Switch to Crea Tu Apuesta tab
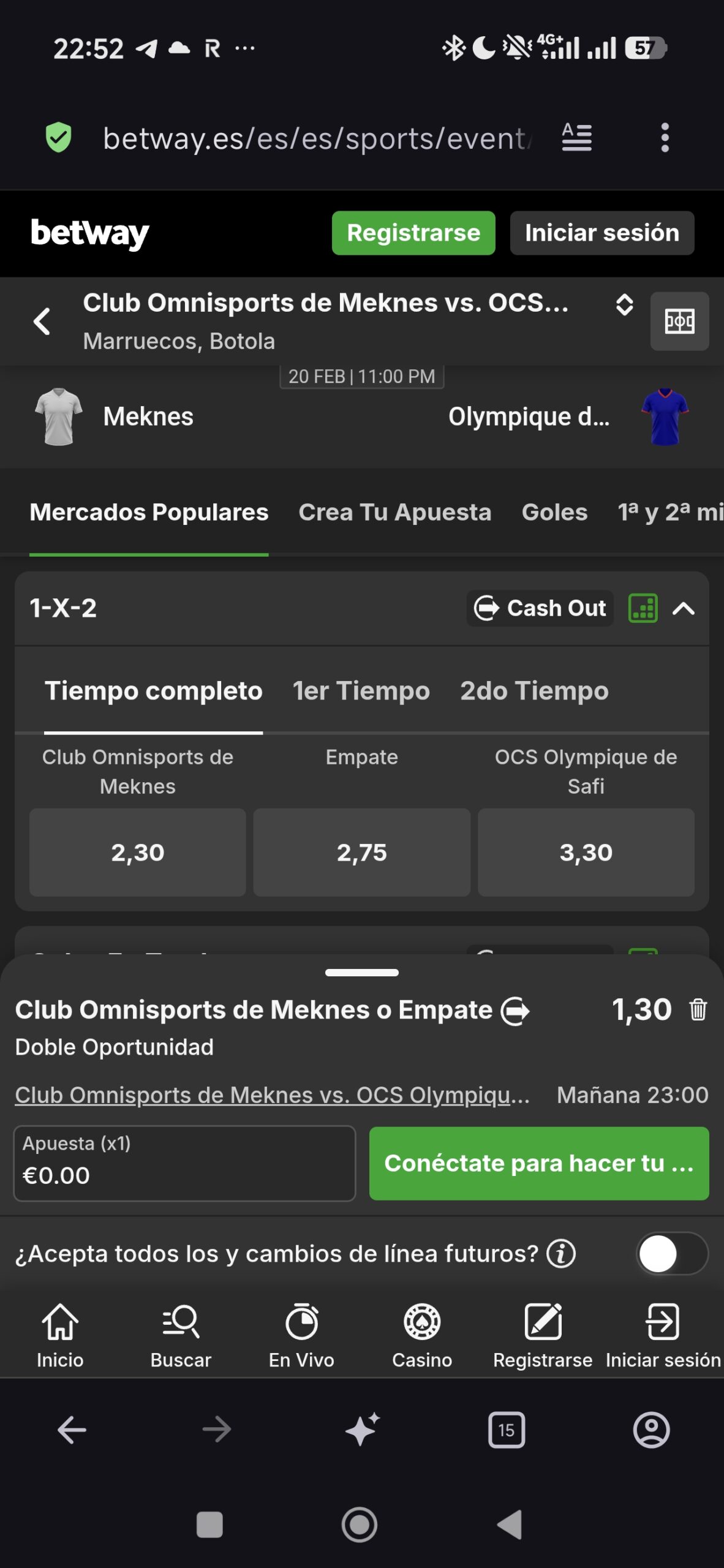 point(394,512)
